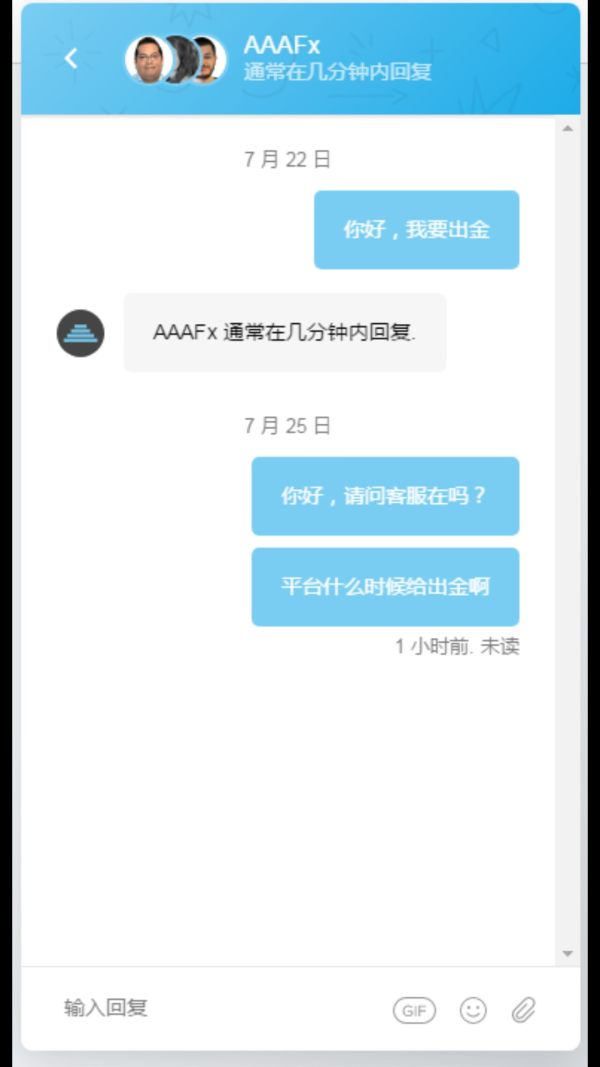Open the GIF picker
This screenshot has height=1067, width=600.
pos(414,1010)
